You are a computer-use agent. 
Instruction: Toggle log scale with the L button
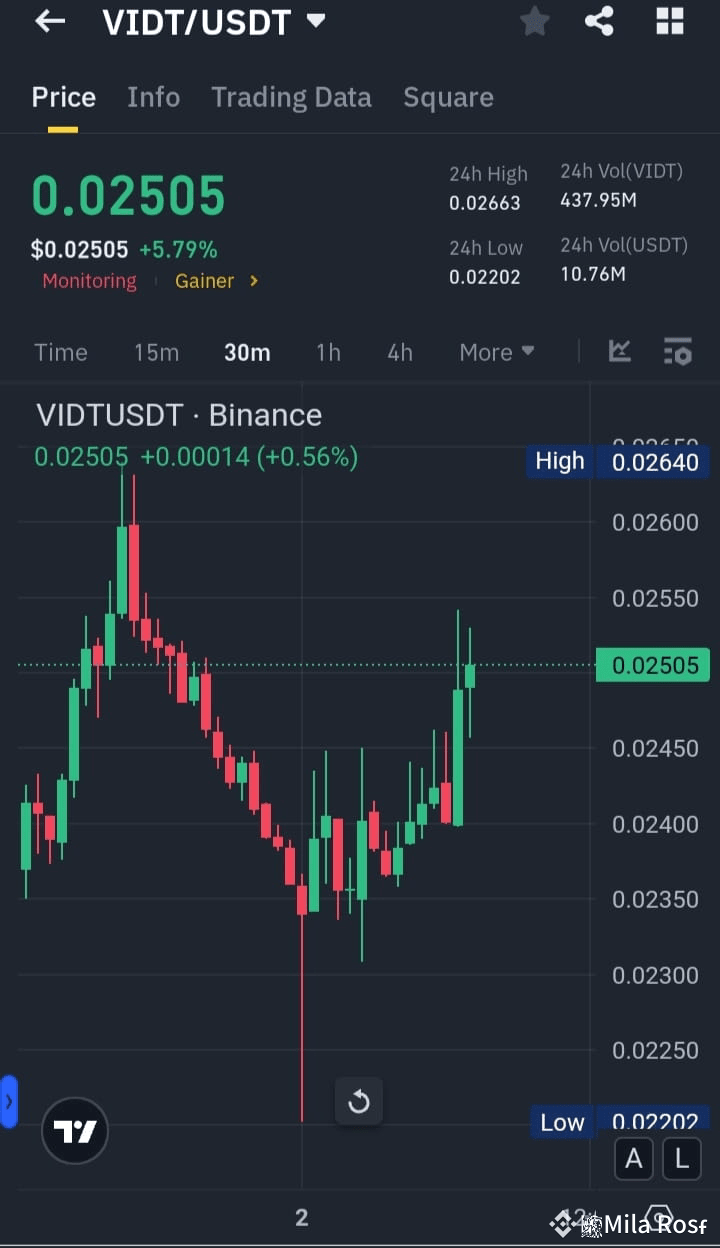point(681,1158)
